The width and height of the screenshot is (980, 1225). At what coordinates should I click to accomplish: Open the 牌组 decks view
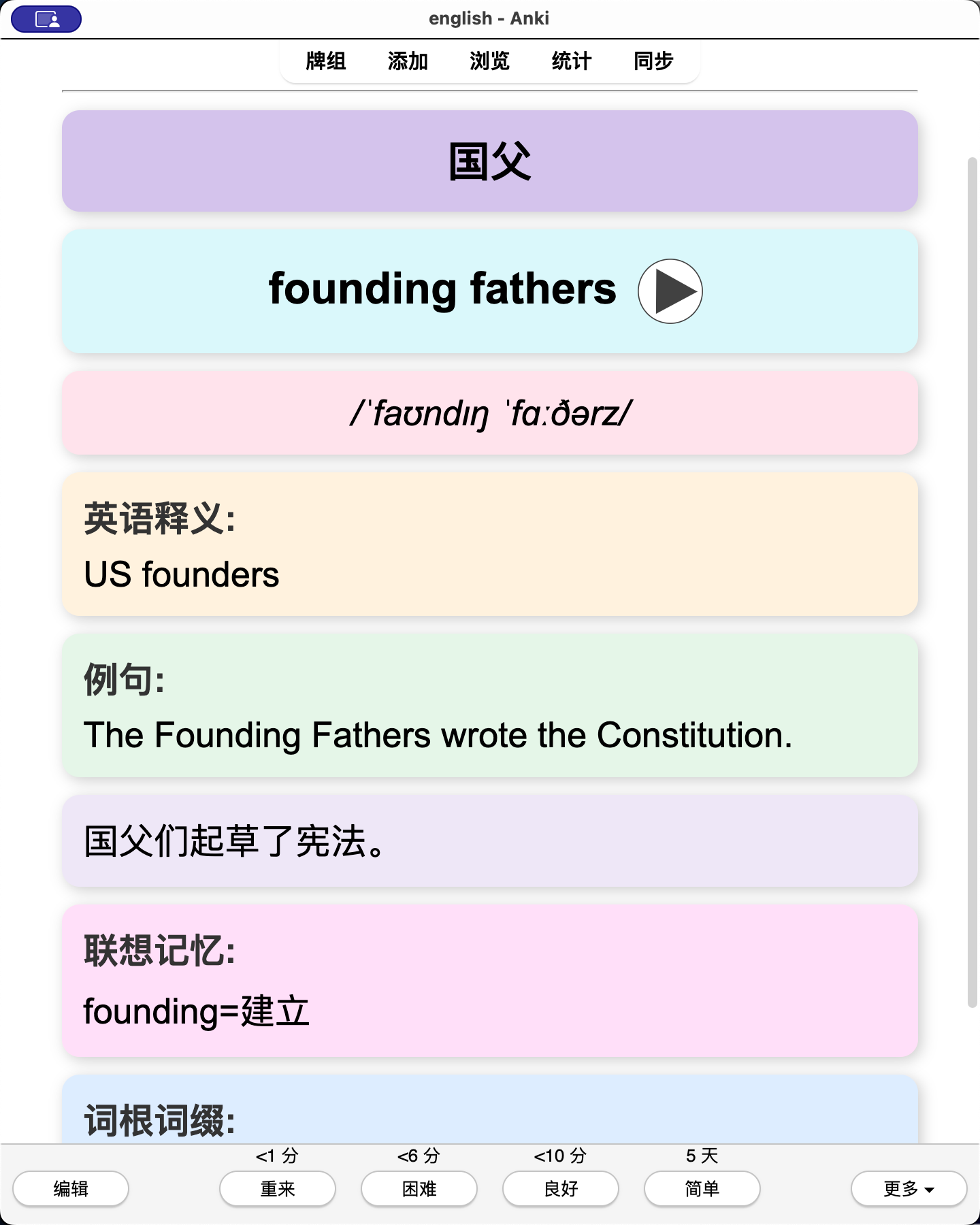[326, 61]
